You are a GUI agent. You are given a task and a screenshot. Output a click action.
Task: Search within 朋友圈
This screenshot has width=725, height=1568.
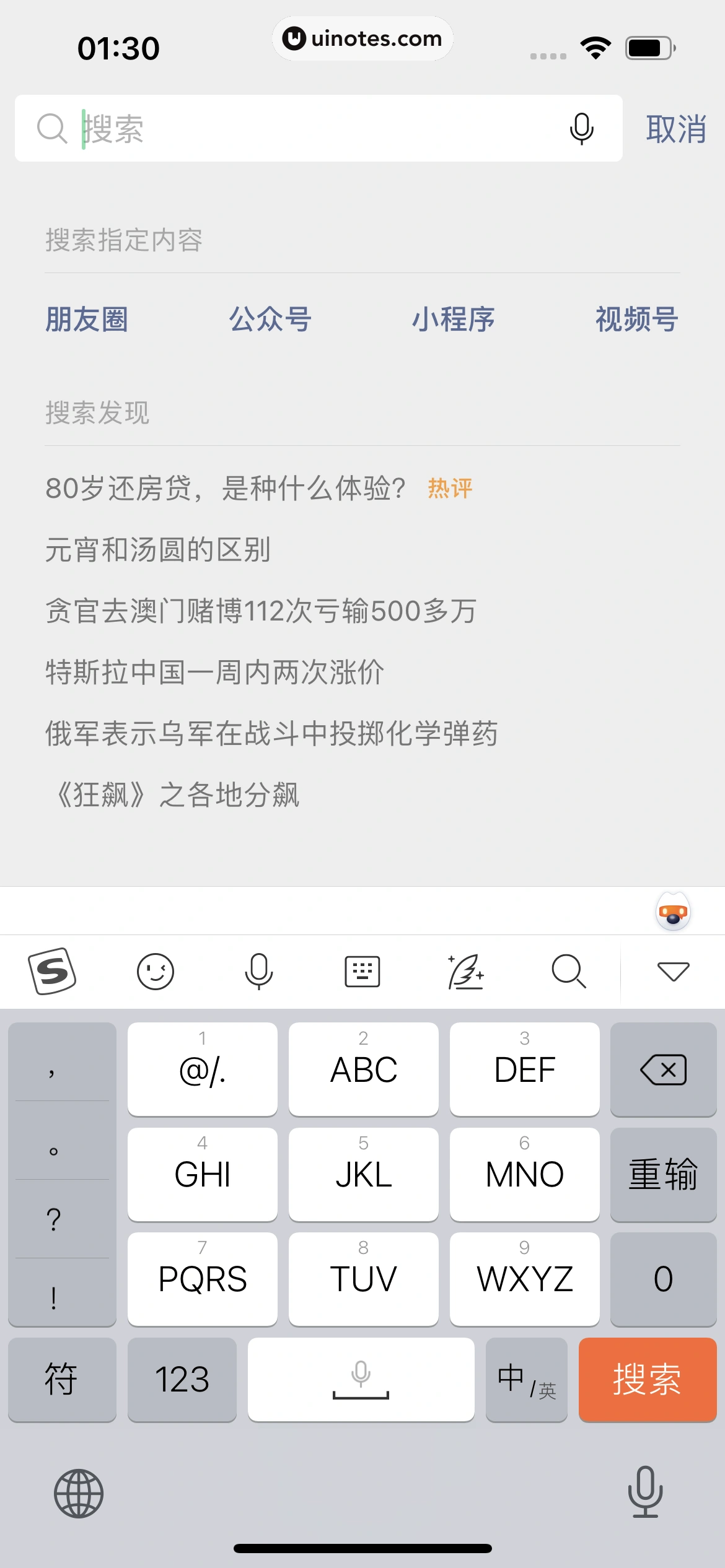click(x=87, y=320)
